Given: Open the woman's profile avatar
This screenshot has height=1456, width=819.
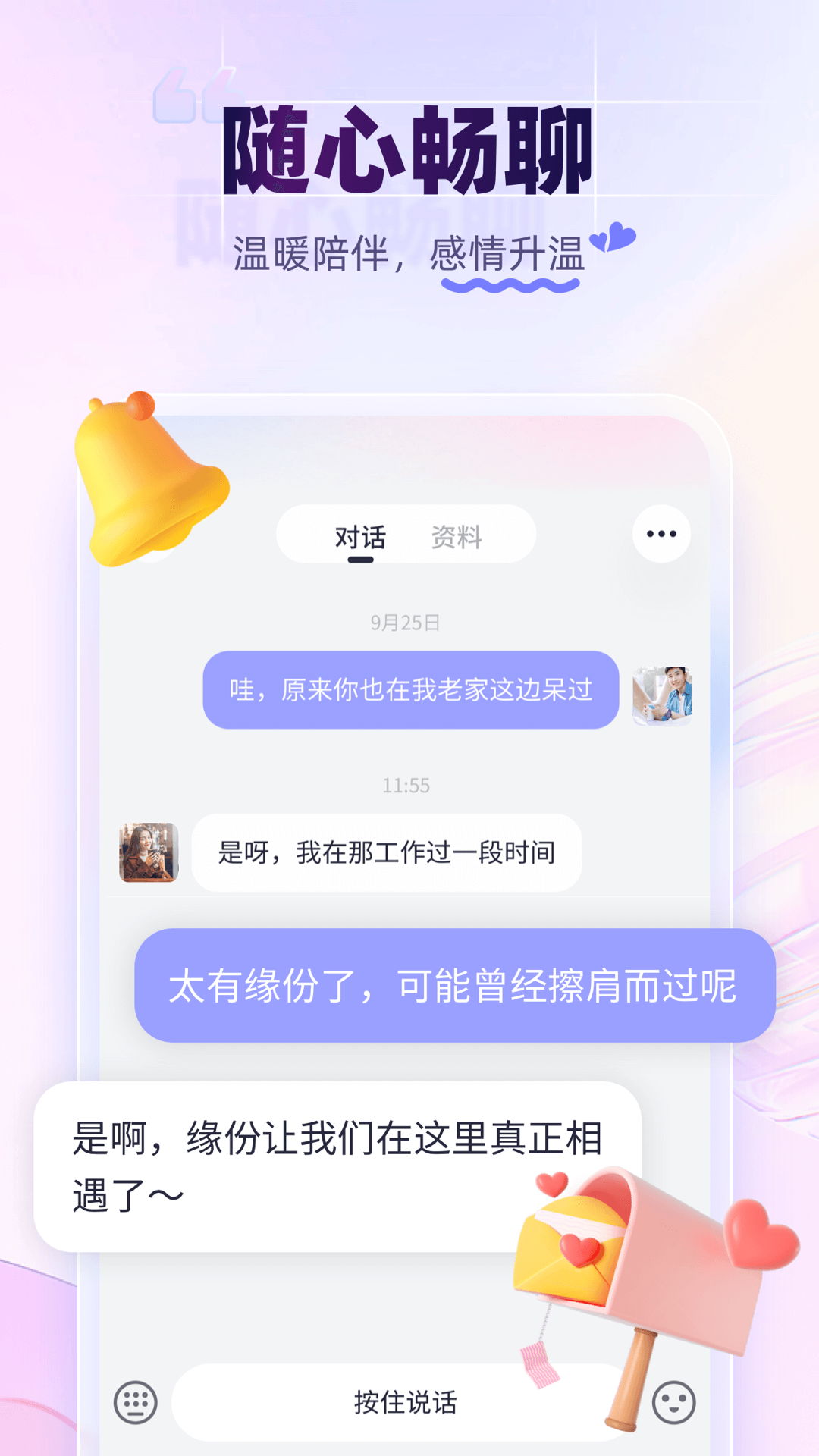Looking at the screenshot, I should tap(149, 853).
